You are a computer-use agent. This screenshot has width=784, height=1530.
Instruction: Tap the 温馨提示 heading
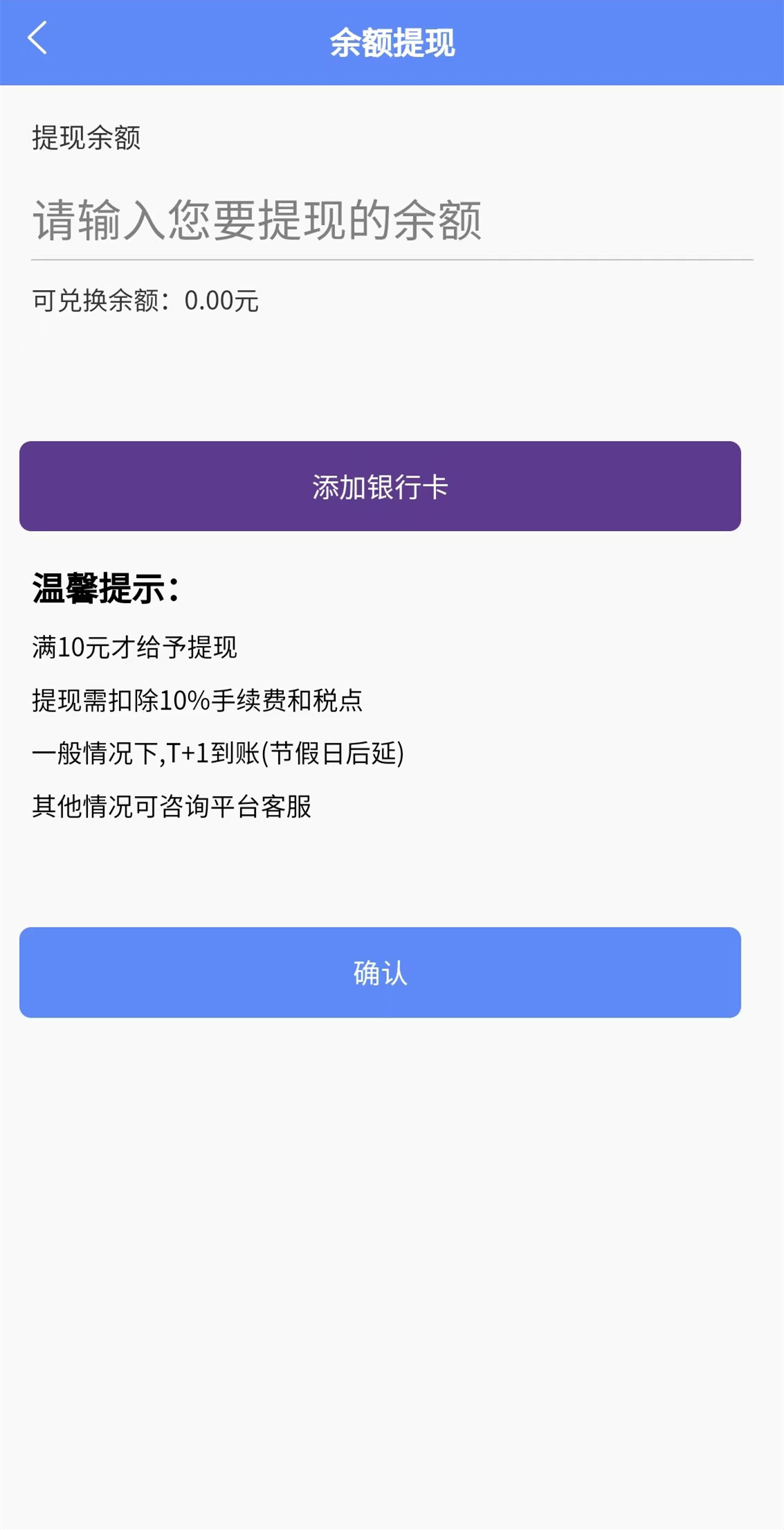[105, 588]
